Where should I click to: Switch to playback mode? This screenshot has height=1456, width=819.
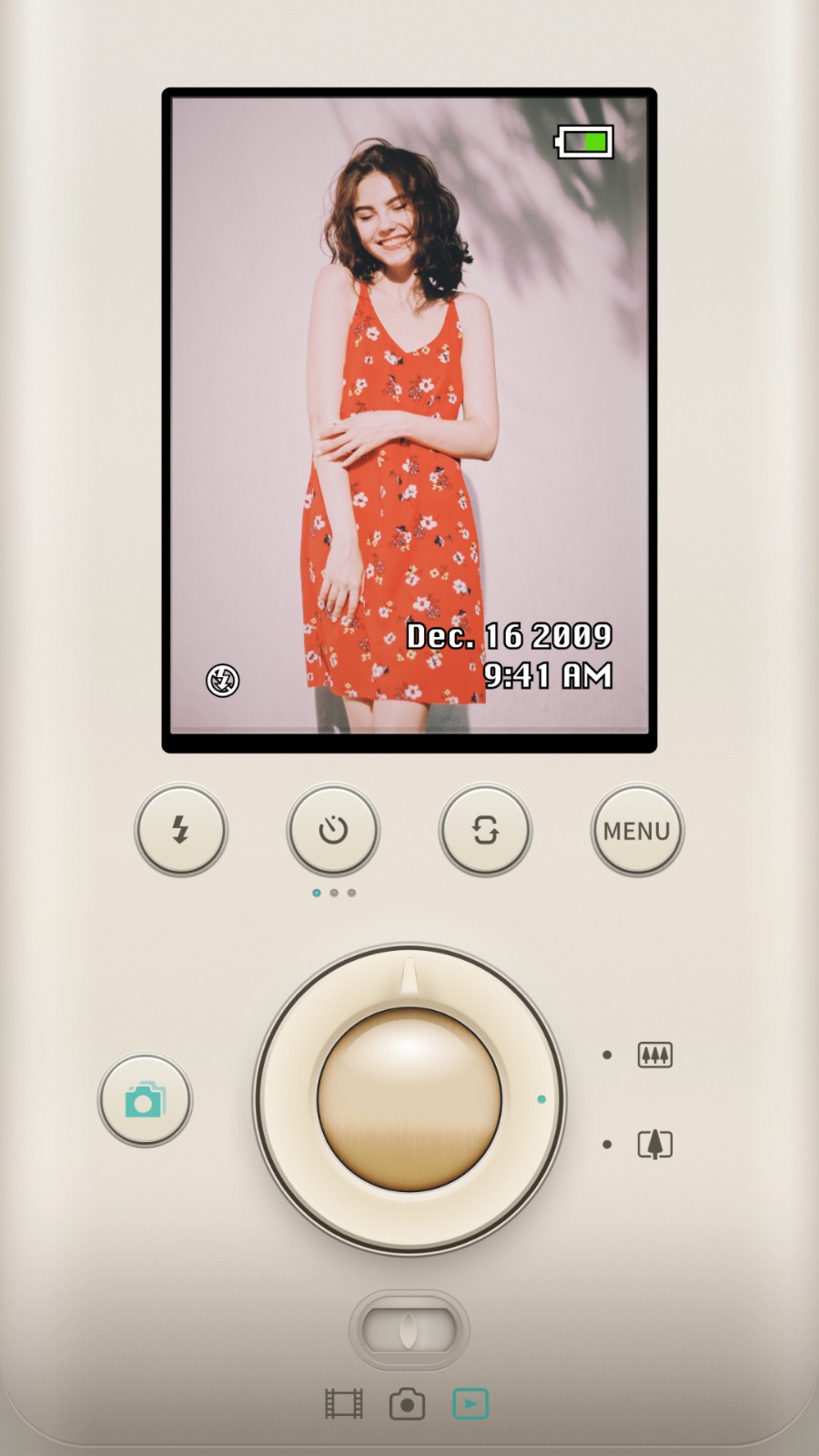470,1403
